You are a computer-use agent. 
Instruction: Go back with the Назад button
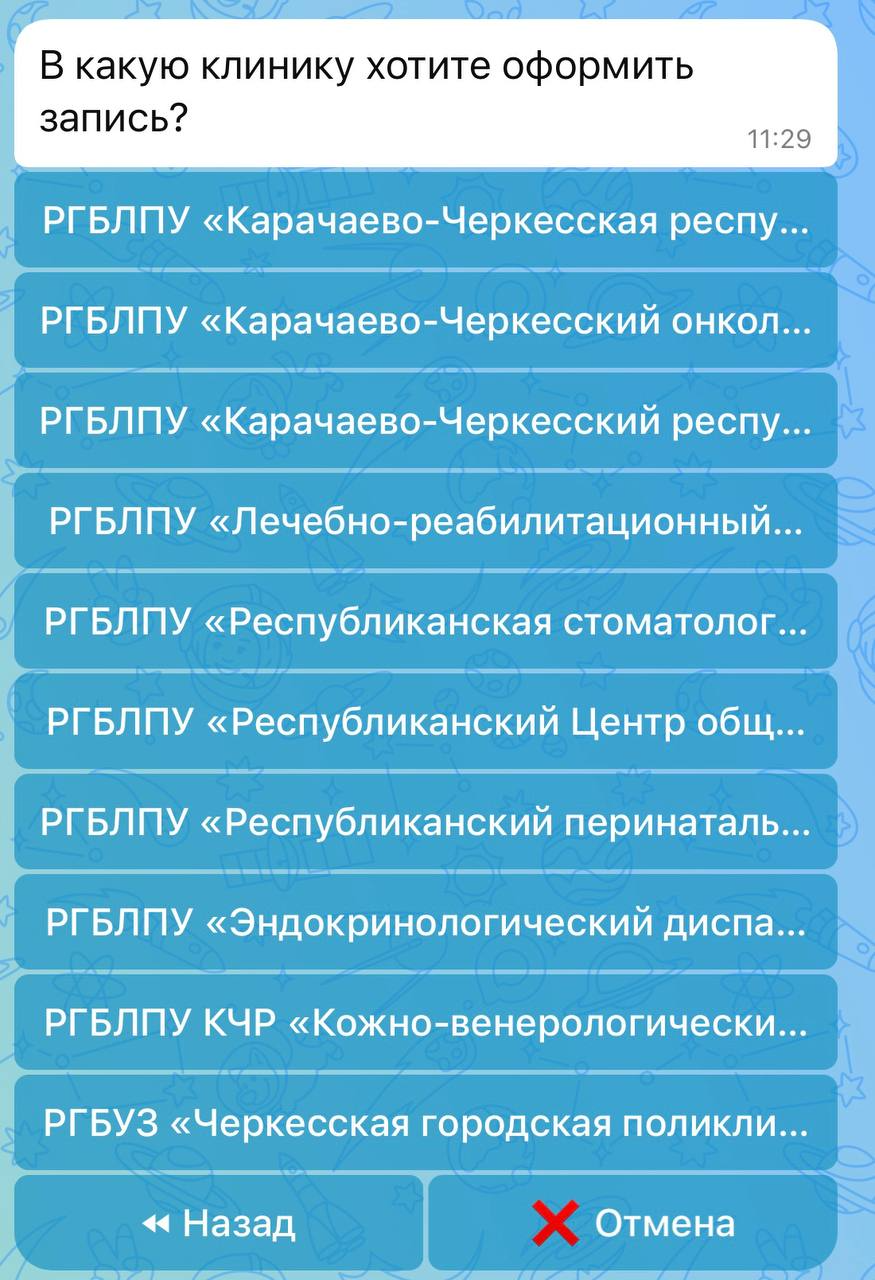tap(218, 1223)
